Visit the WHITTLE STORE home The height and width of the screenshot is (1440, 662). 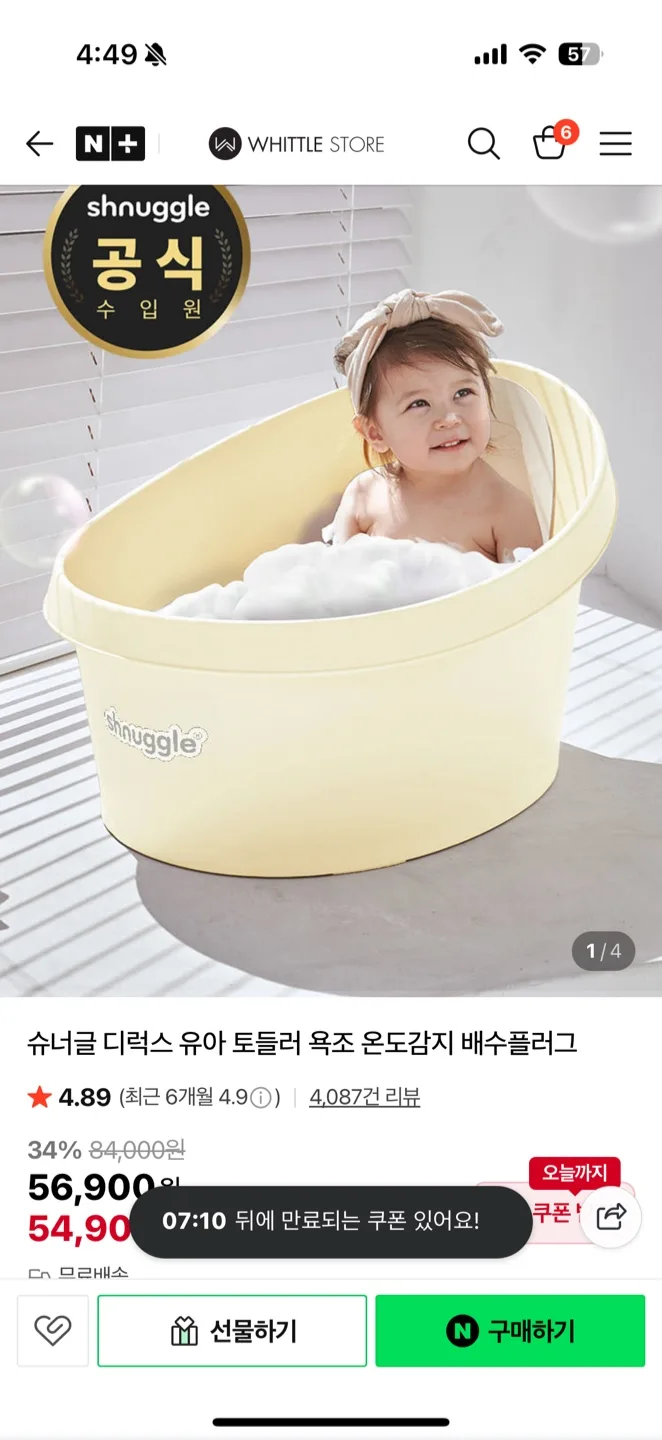click(x=297, y=144)
